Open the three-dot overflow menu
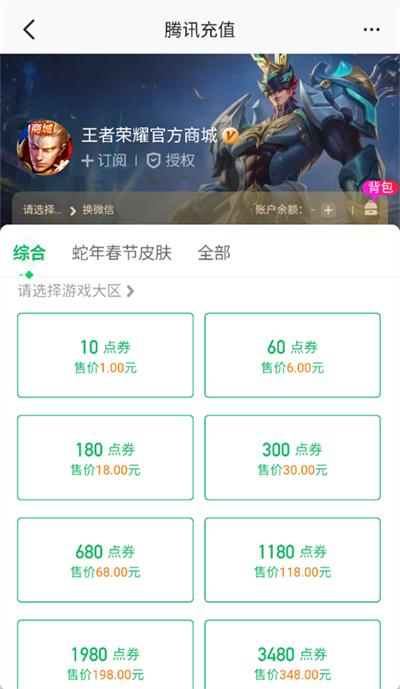 371,30
